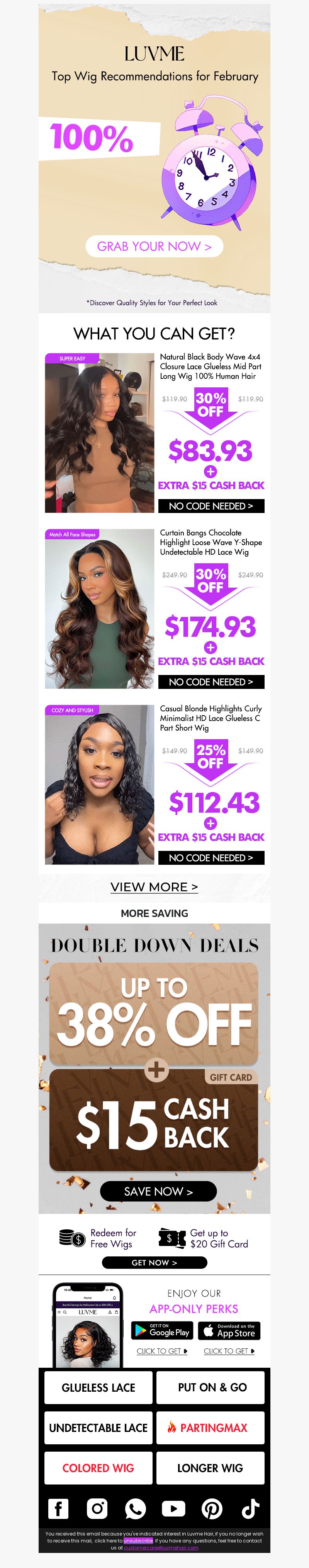Open the Natural Black Body Wave wig photo
The width and height of the screenshot is (309, 1568).
point(99,433)
